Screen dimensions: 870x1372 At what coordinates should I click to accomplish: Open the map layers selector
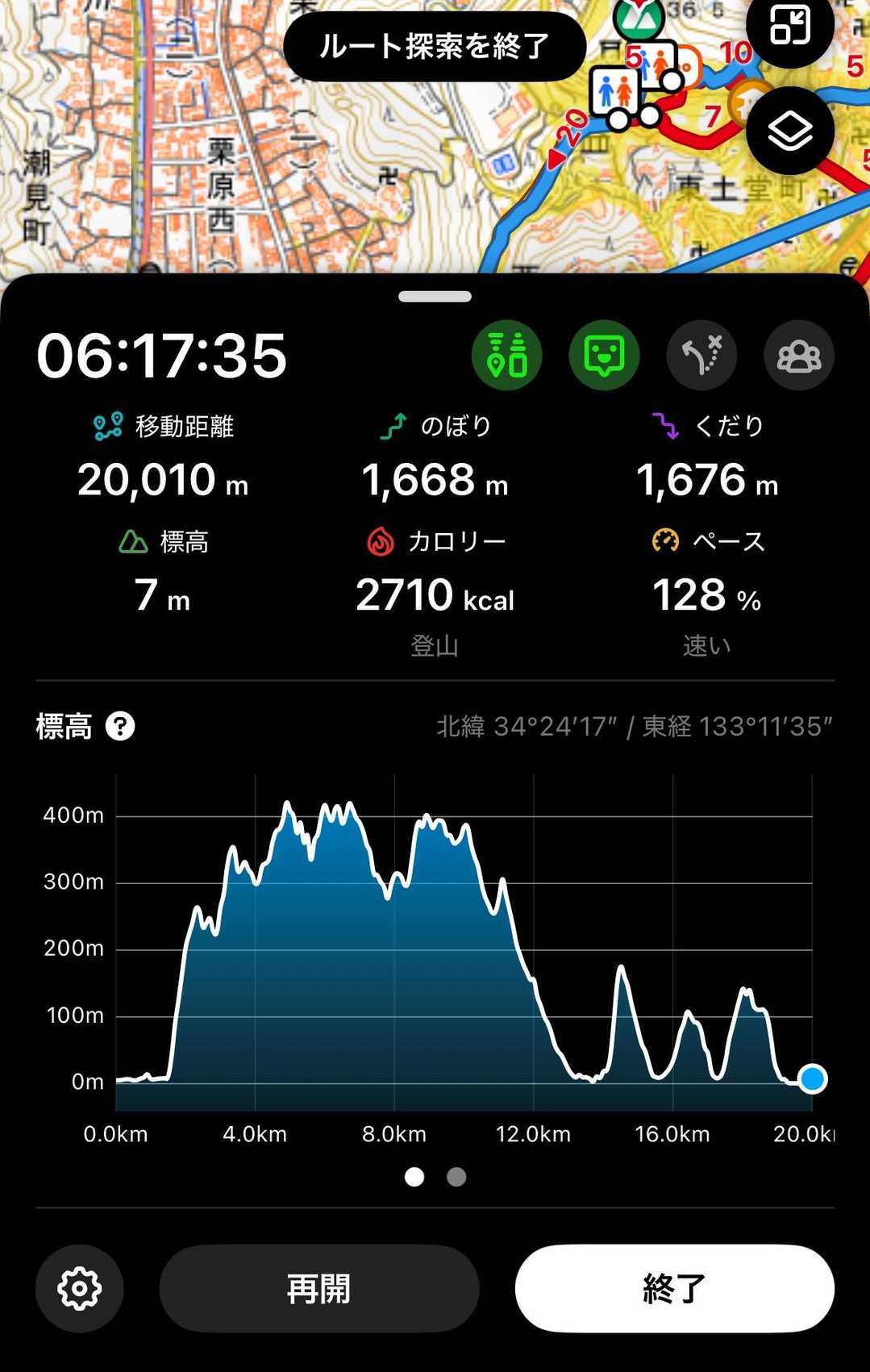pos(789,131)
